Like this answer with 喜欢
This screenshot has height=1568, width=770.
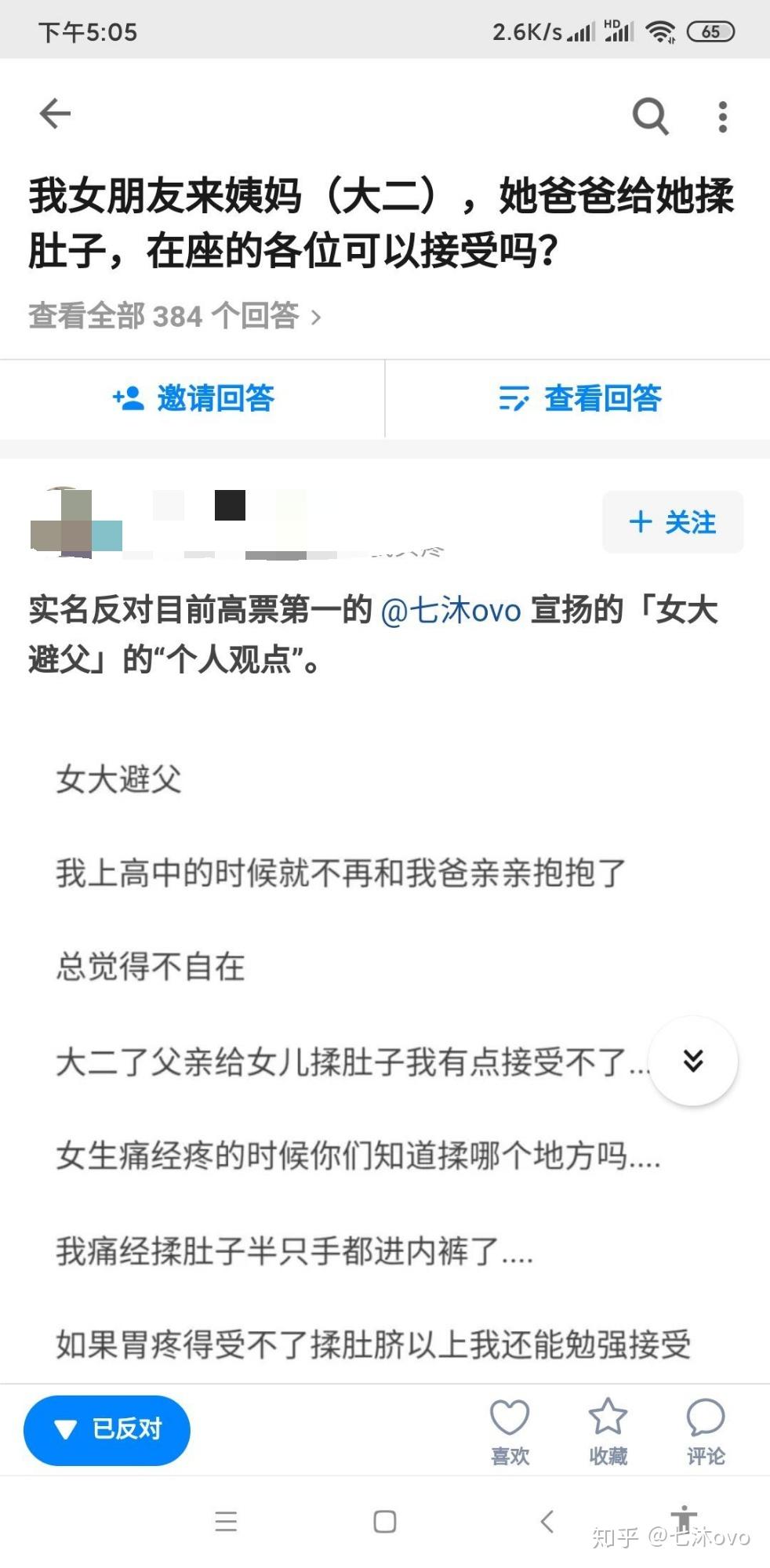point(510,1431)
